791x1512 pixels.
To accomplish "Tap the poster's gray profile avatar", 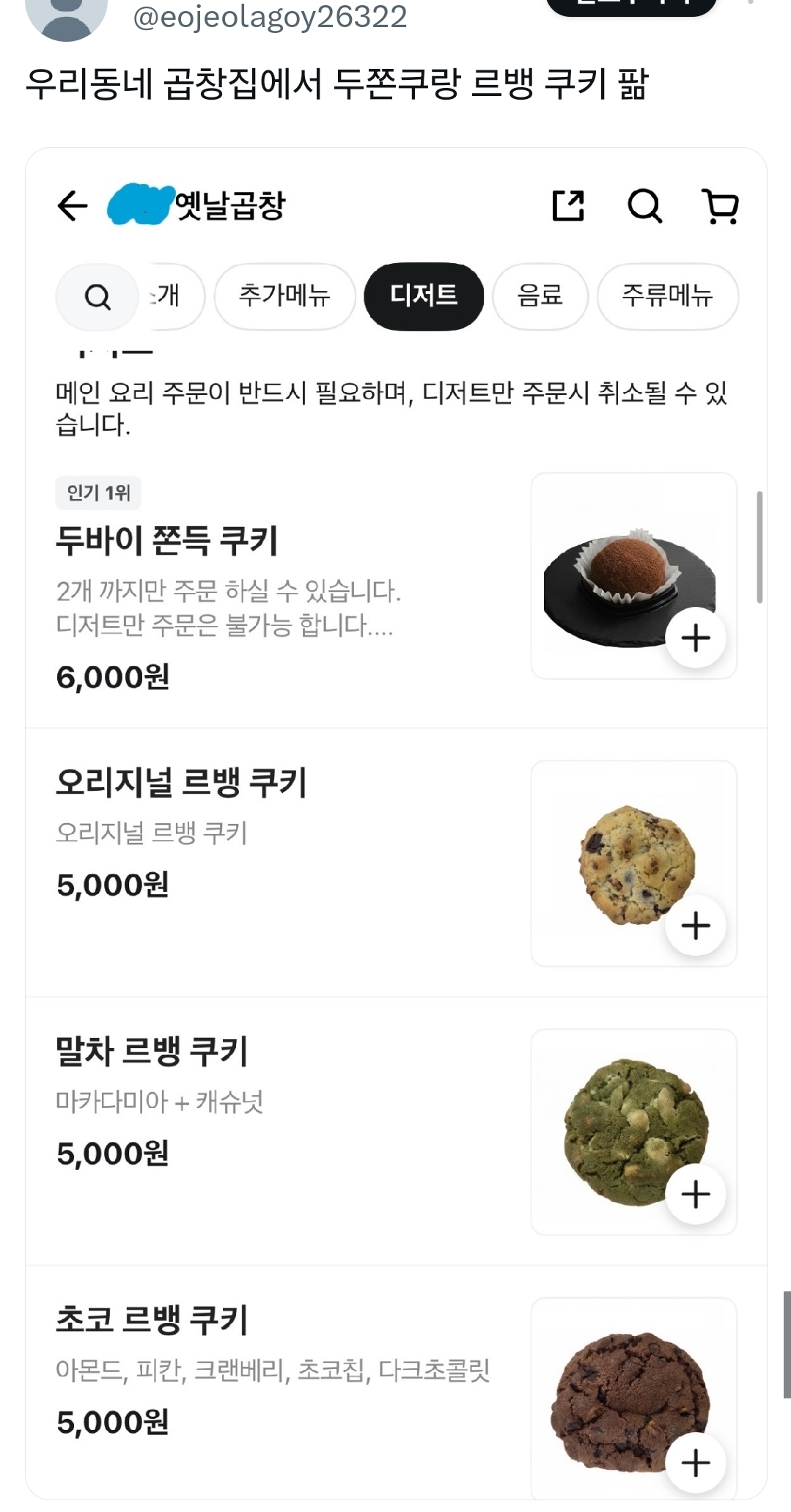I will pos(67,16).
